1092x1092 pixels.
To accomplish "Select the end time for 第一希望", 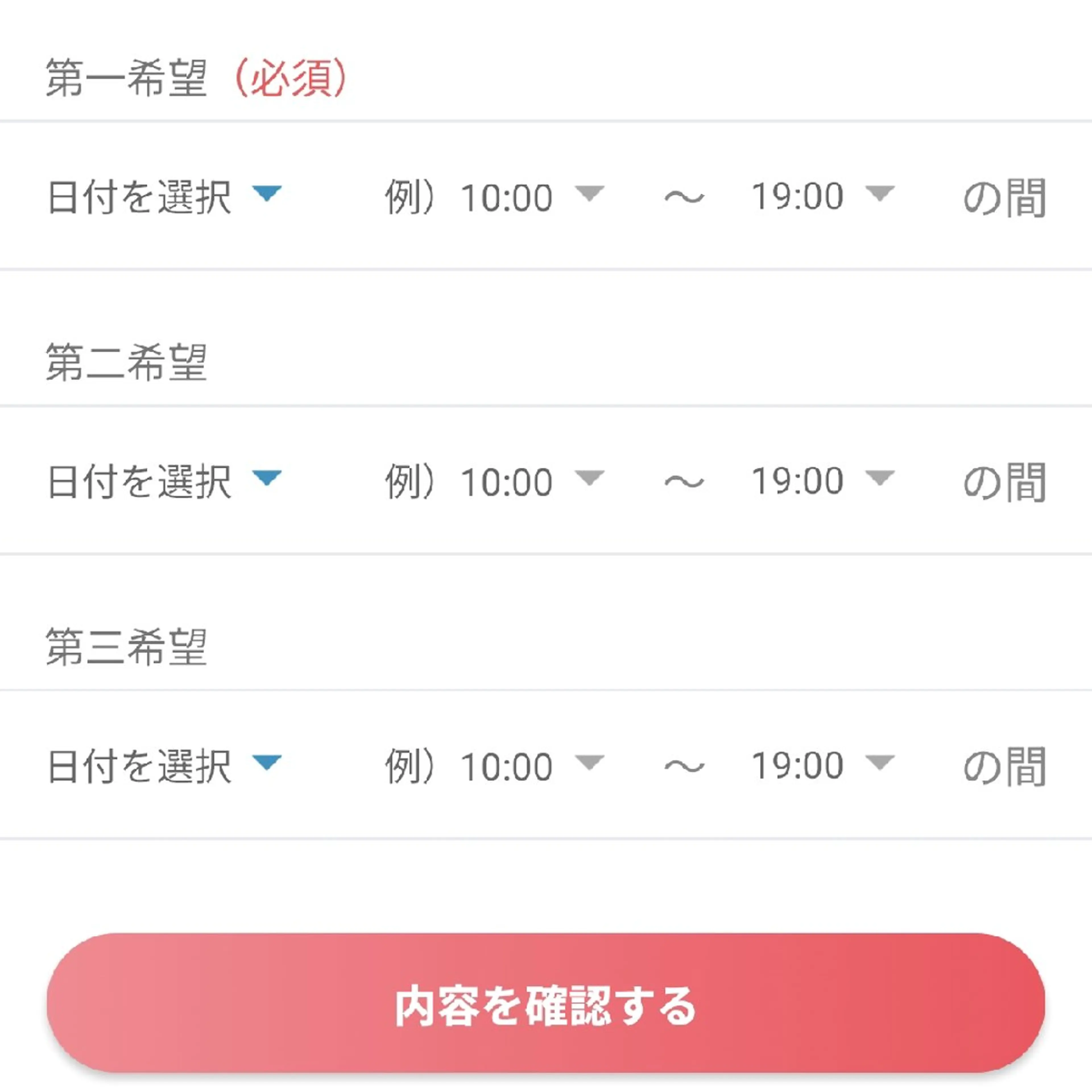I will click(x=822, y=196).
